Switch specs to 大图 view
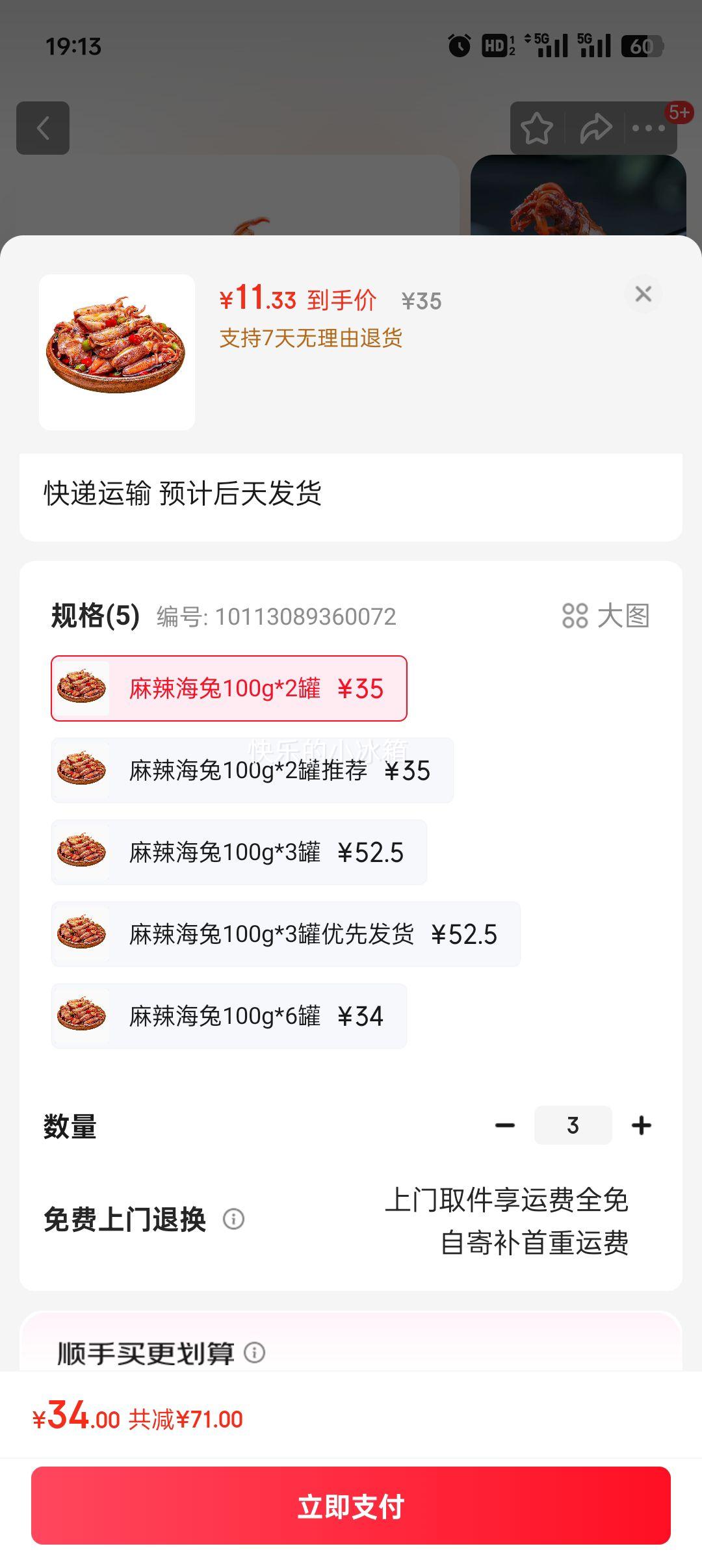 point(606,616)
